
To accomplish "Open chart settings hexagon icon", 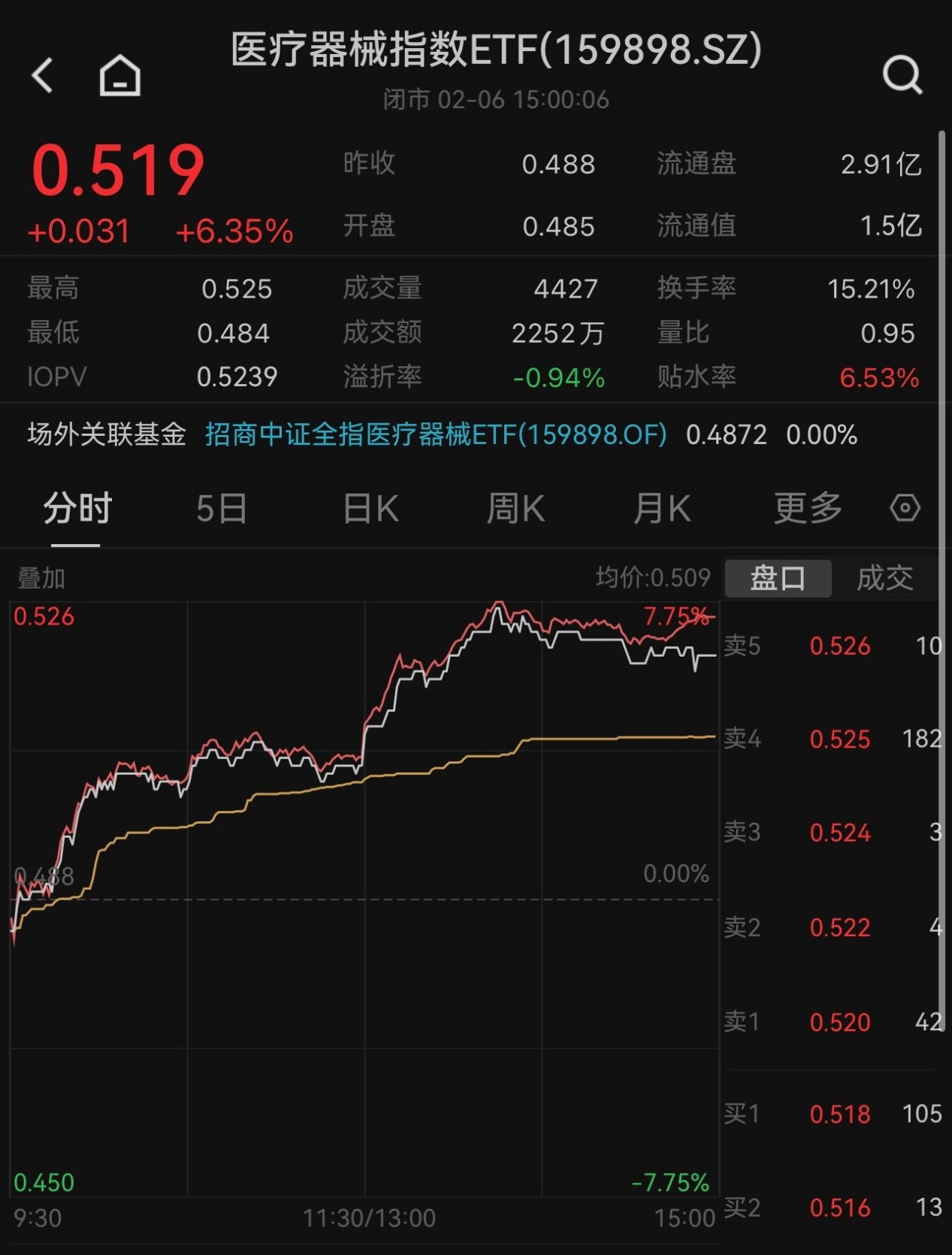I will click(905, 508).
